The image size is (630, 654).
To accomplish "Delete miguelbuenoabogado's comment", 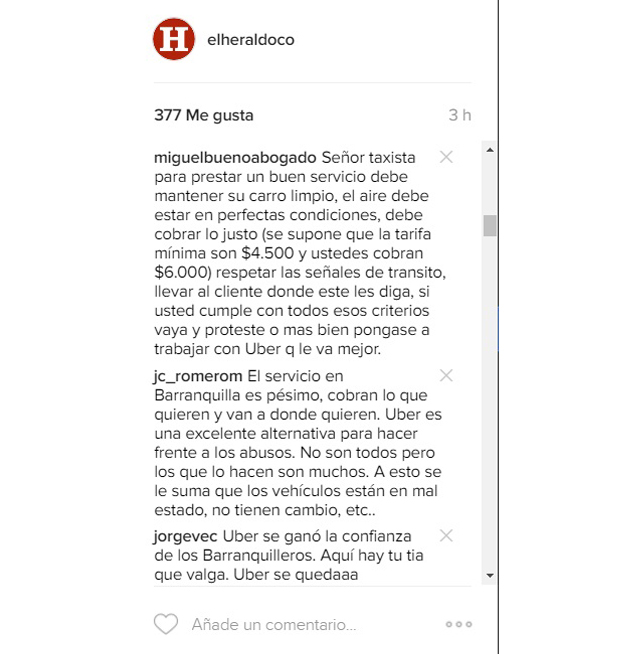I will (x=446, y=157).
